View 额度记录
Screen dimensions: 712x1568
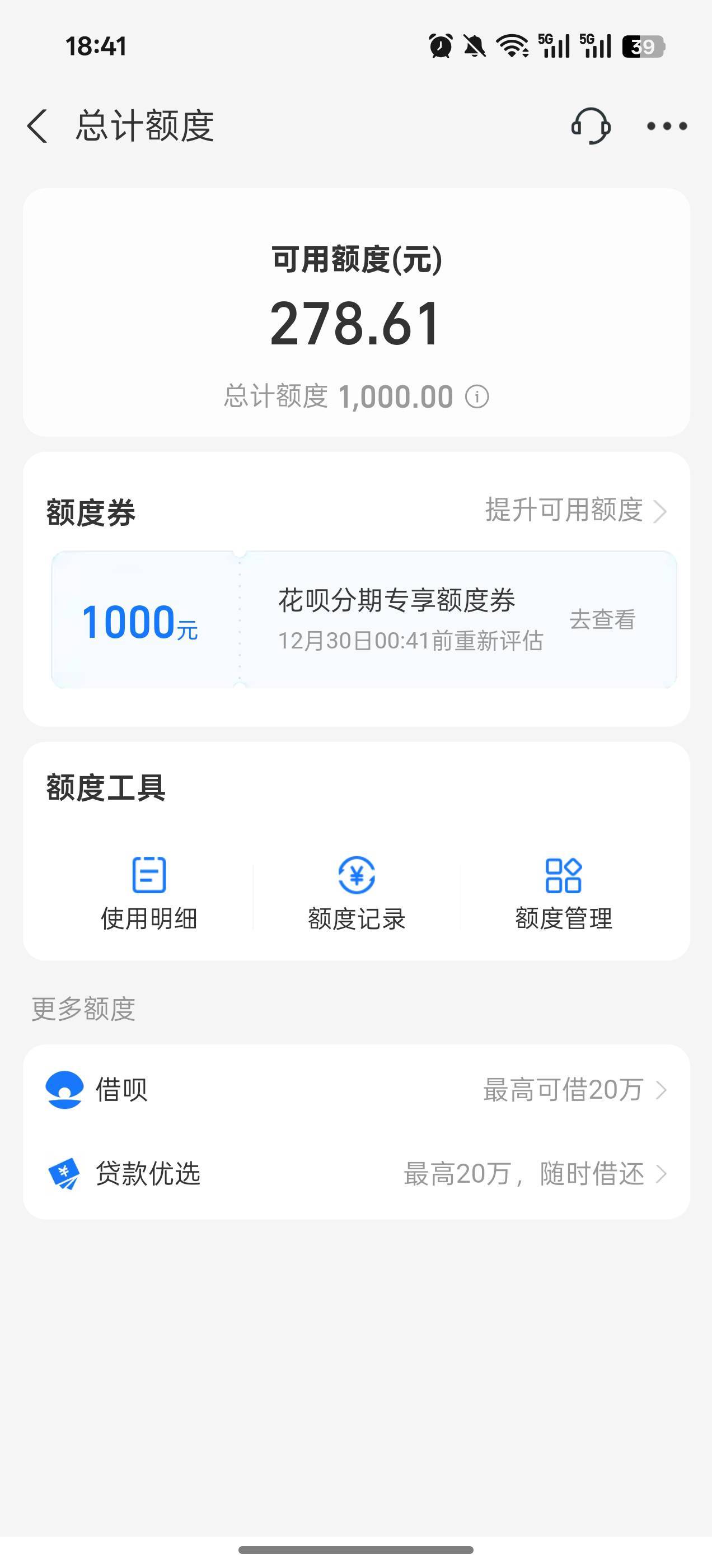click(x=357, y=893)
